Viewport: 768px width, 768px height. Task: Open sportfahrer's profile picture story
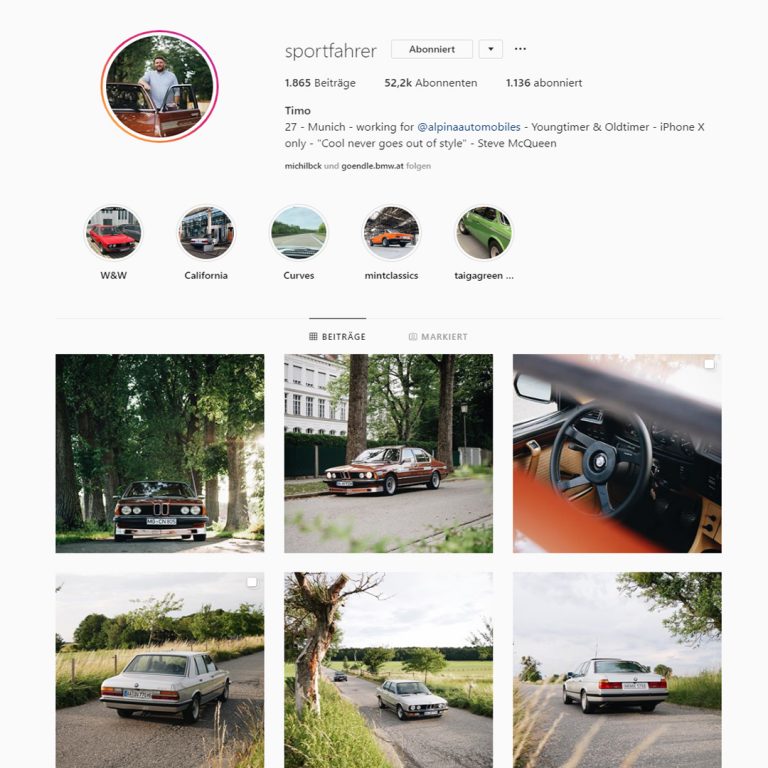[159, 87]
